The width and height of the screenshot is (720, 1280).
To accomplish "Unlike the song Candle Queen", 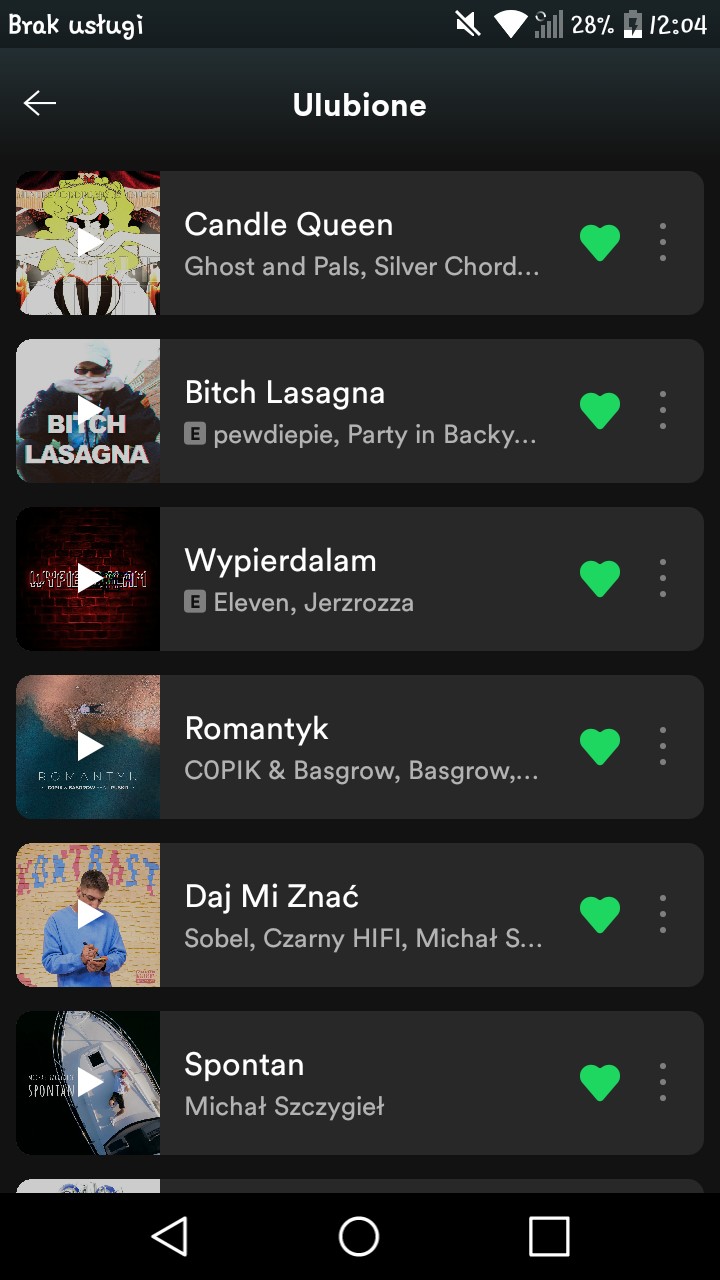I will (600, 243).
